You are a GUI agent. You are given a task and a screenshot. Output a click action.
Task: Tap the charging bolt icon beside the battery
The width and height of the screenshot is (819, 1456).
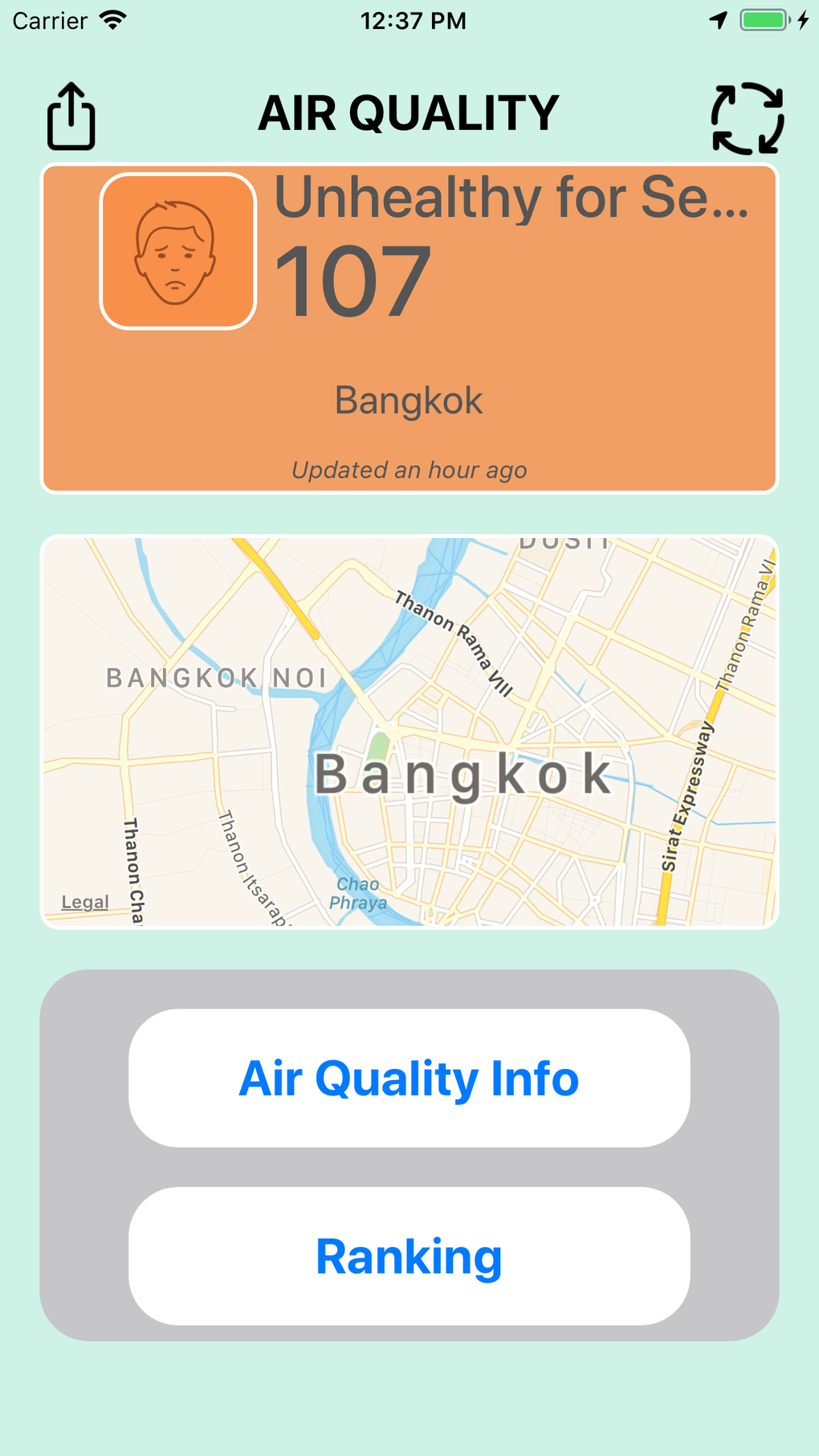pos(802,20)
